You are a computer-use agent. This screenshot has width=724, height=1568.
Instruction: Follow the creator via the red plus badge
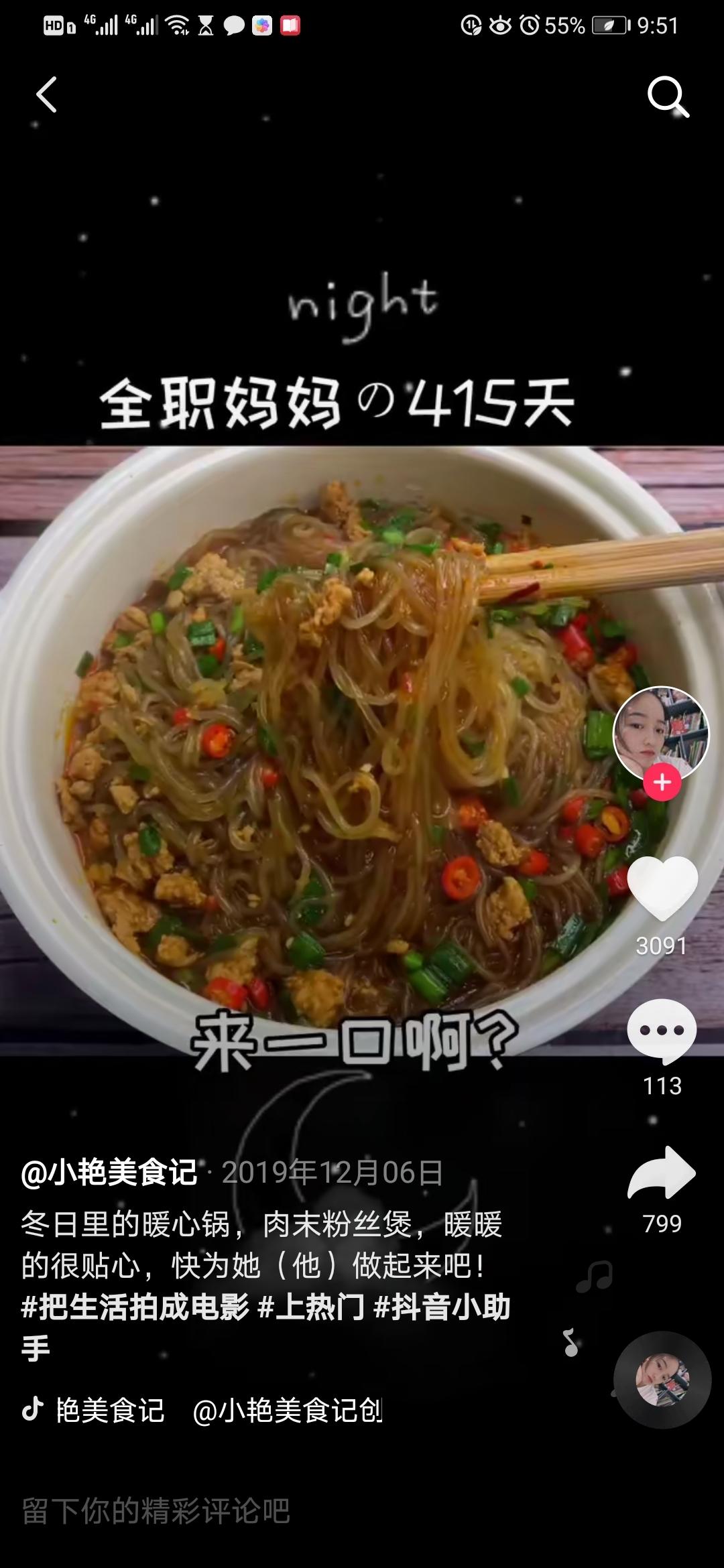662,783
